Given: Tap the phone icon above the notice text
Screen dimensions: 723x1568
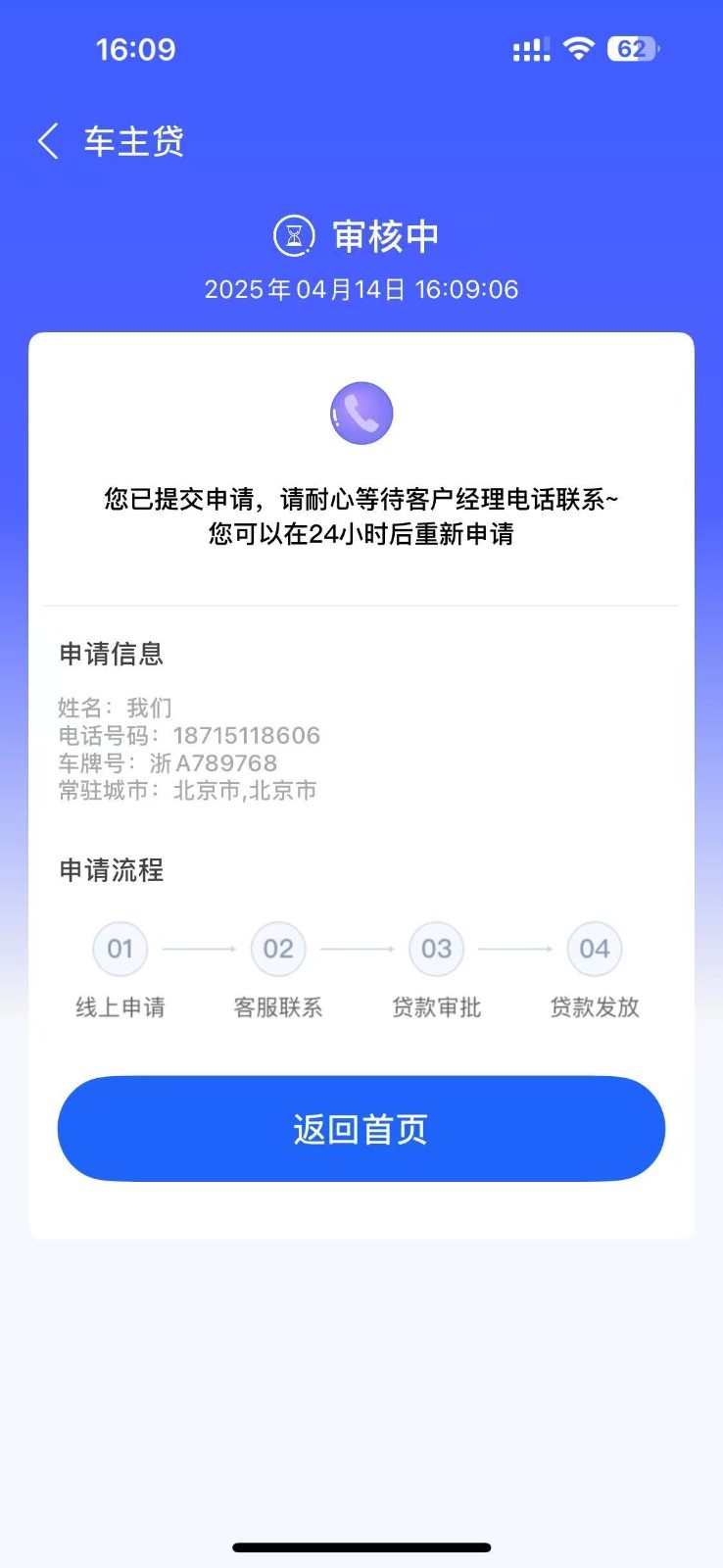Looking at the screenshot, I should click(x=361, y=413).
